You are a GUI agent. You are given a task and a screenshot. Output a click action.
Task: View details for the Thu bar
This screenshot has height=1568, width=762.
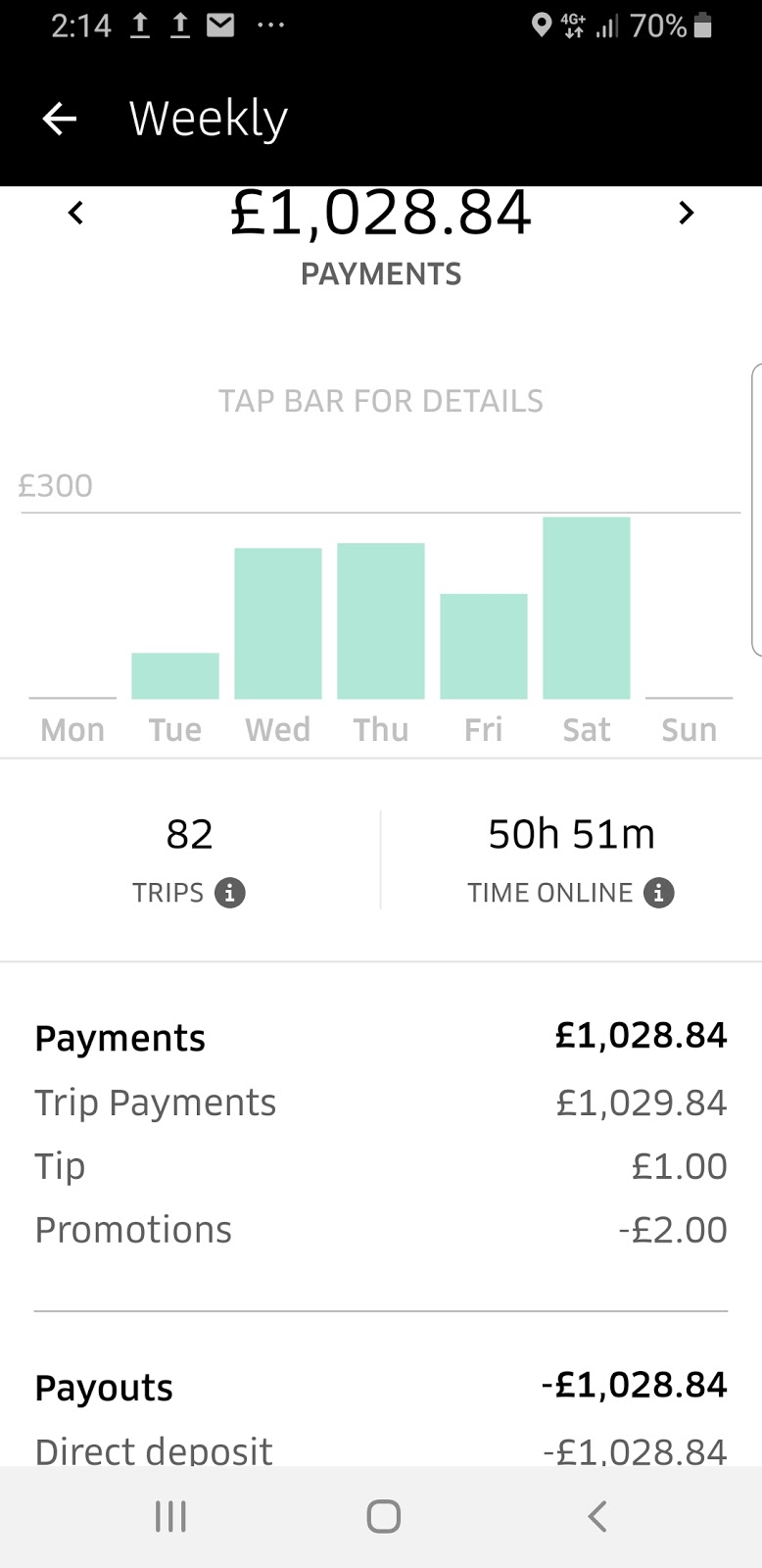click(x=381, y=620)
